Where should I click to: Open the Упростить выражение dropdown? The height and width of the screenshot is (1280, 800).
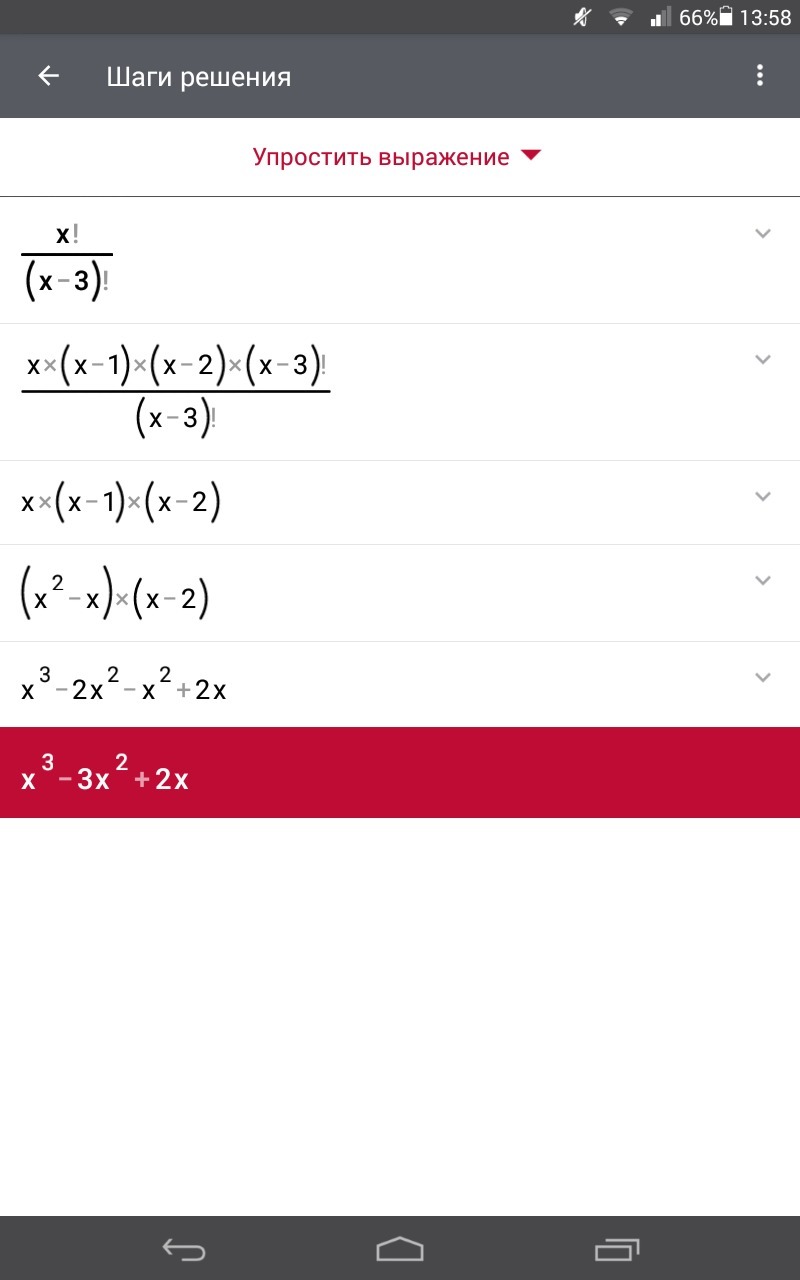coord(397,157)
